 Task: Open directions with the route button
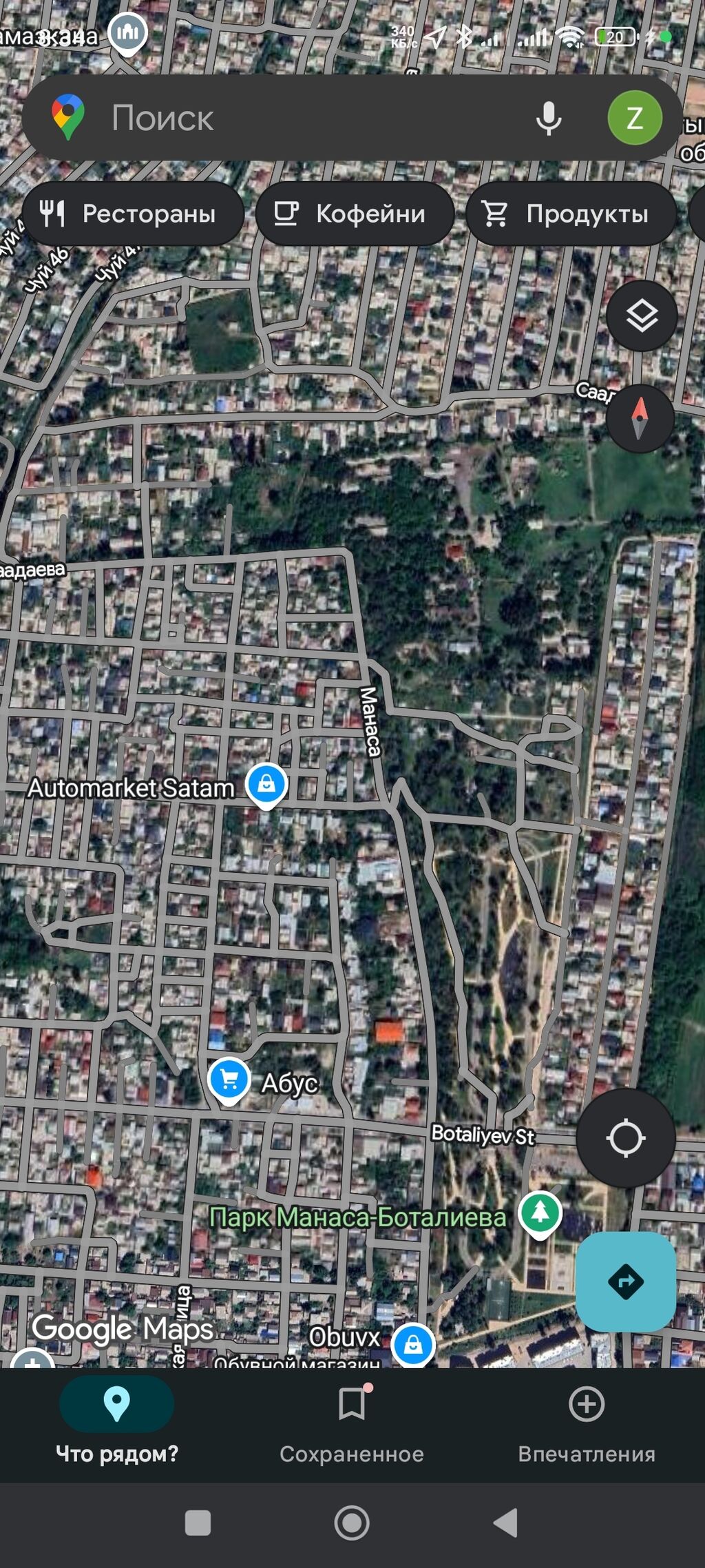point(625,1281)
